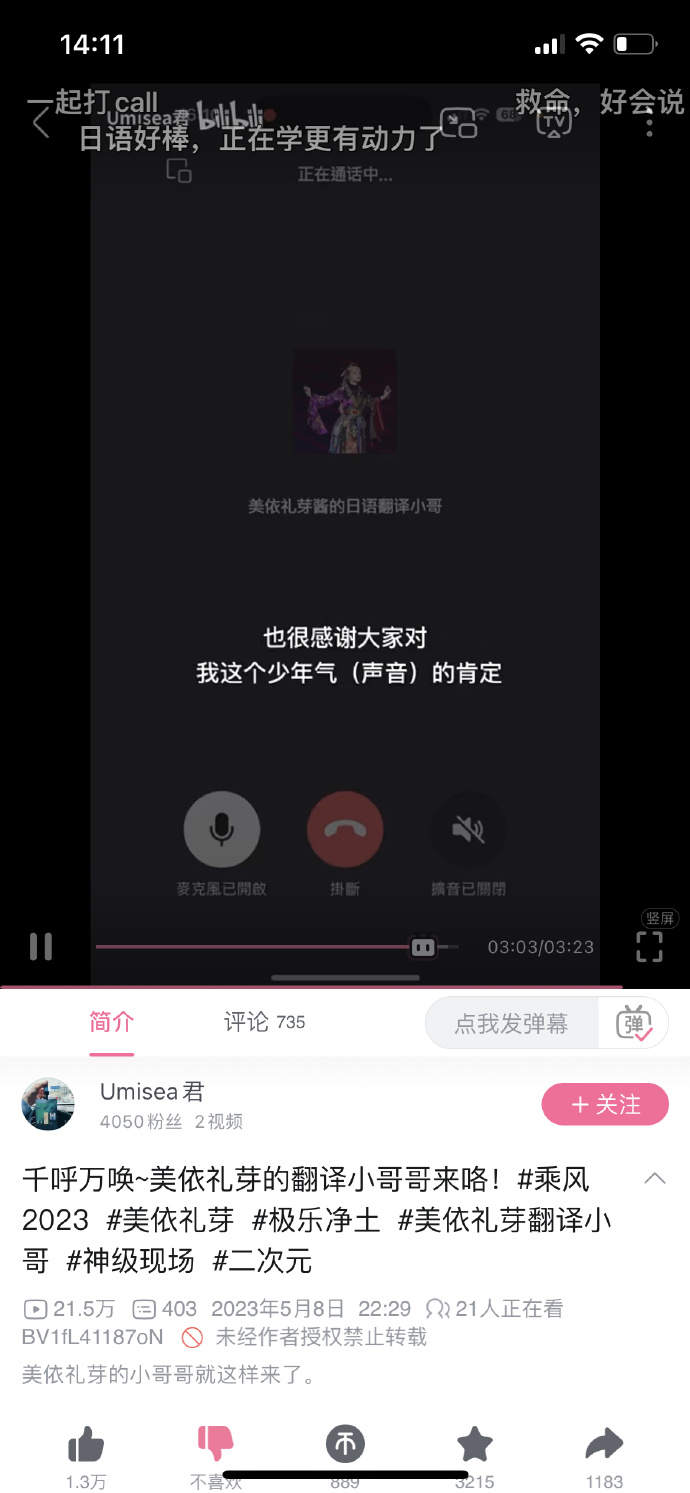Give a coin to this video

345,1445
